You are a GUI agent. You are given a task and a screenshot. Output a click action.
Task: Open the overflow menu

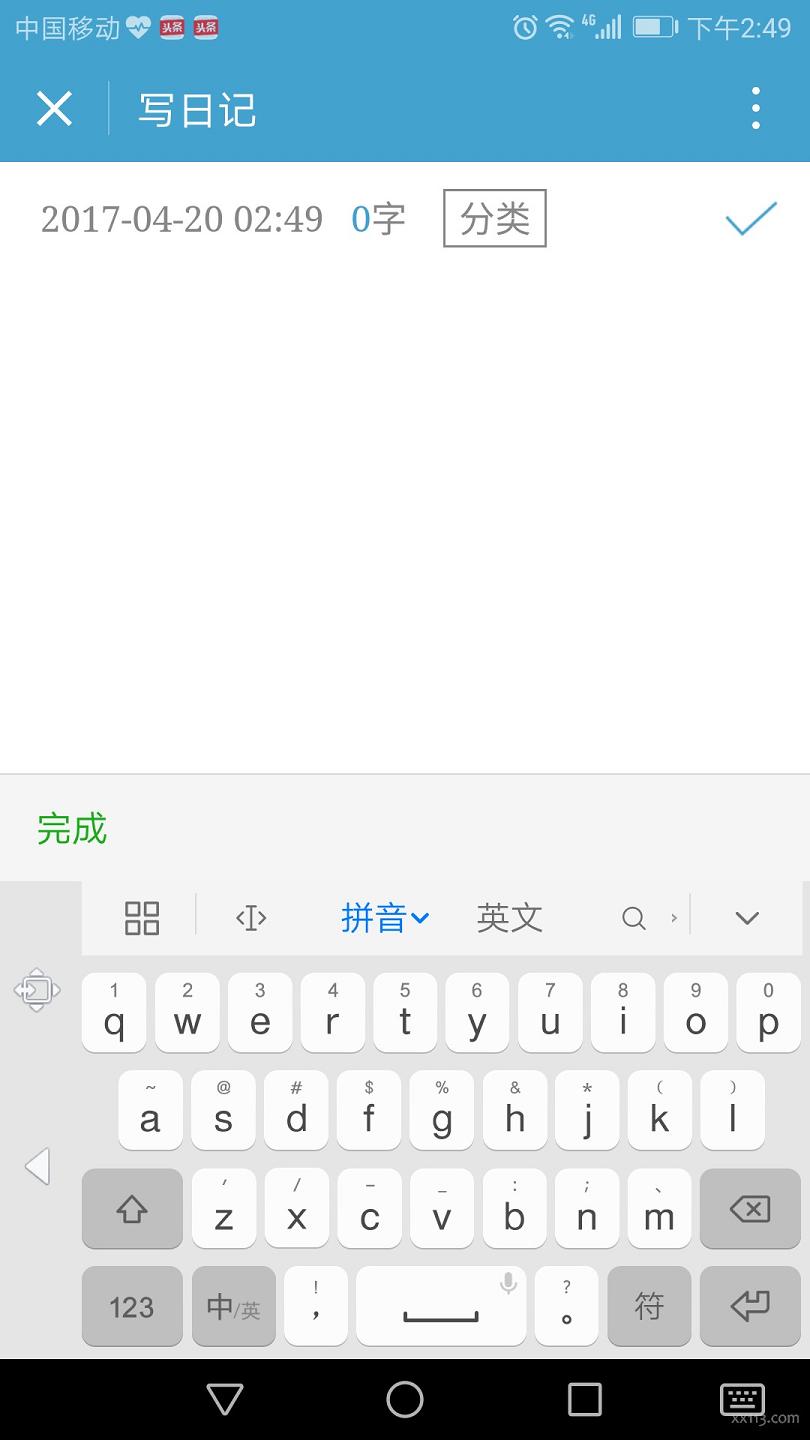pyautogui.click(x=756, y=108)
